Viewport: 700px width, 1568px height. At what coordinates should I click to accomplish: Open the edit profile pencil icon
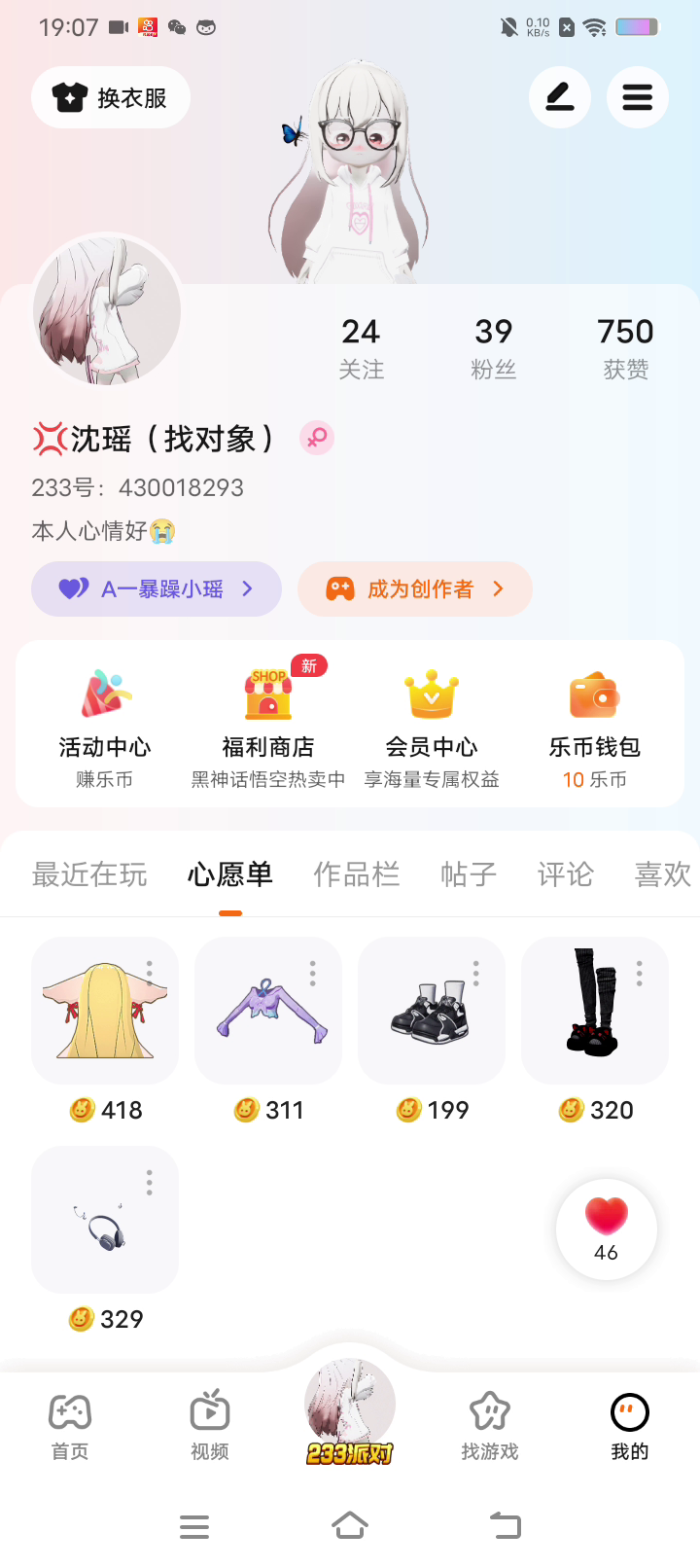(x=559, y=97)
